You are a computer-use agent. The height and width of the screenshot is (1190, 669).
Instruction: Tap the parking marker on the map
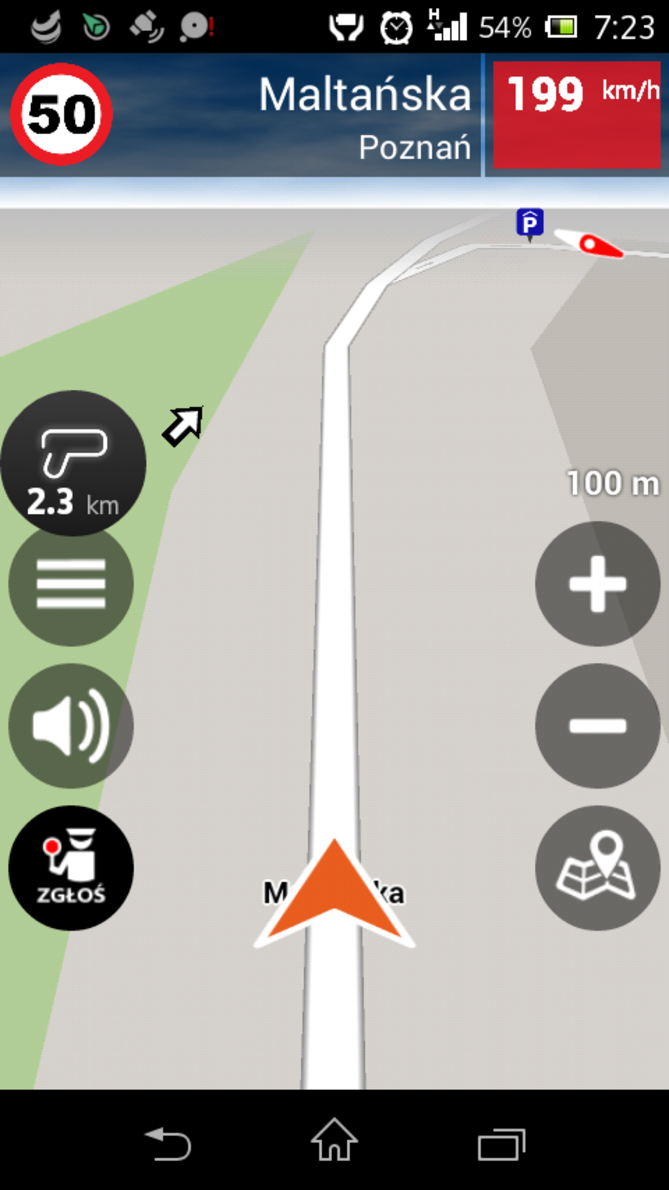[x=529, y=223]
